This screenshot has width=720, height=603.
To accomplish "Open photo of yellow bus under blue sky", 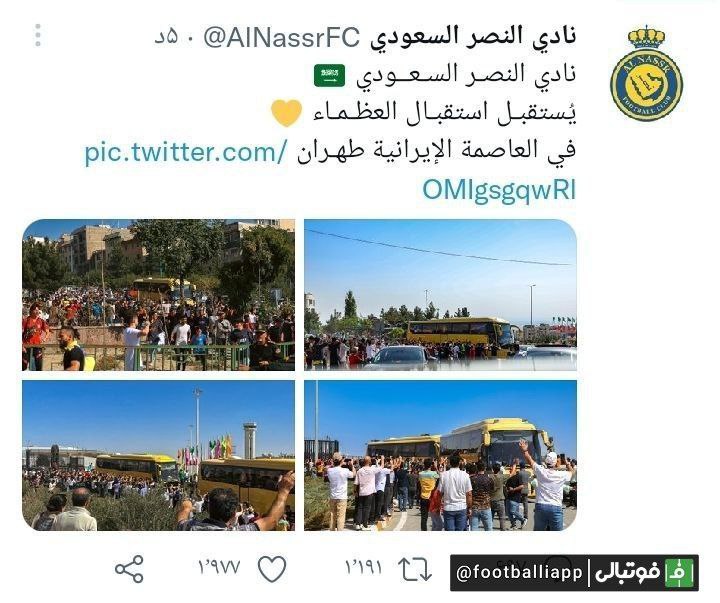I will pos(440,295).
